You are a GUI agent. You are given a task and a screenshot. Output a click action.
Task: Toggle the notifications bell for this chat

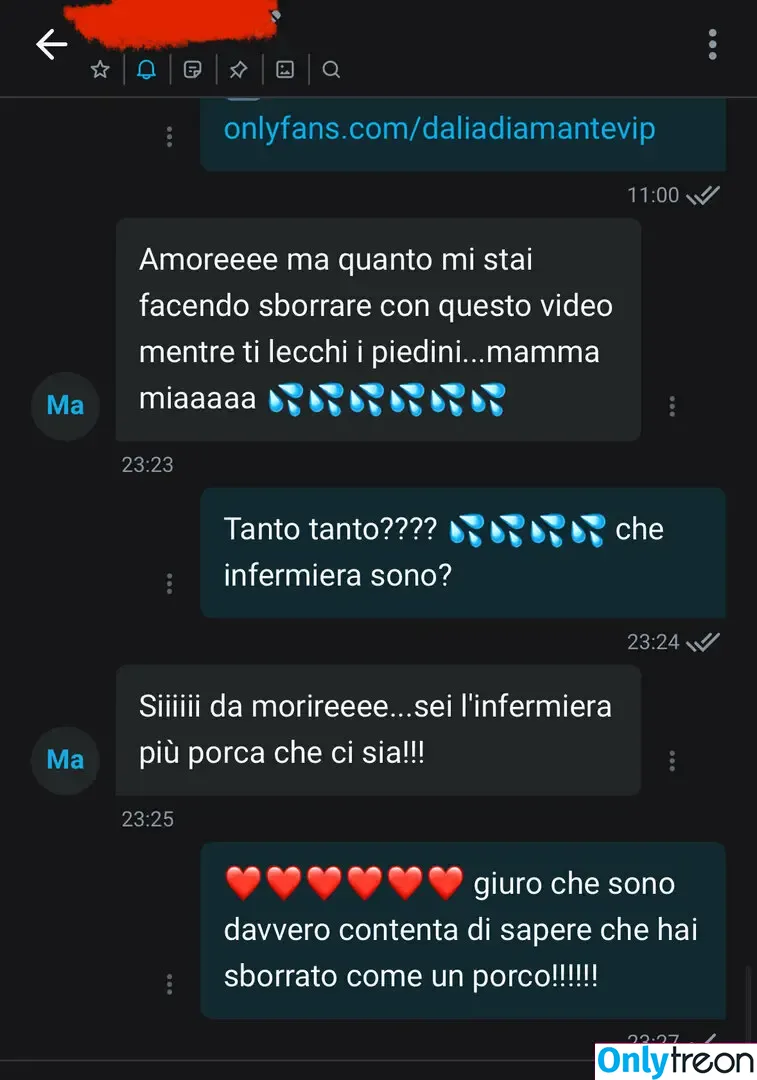pos(146,70)
